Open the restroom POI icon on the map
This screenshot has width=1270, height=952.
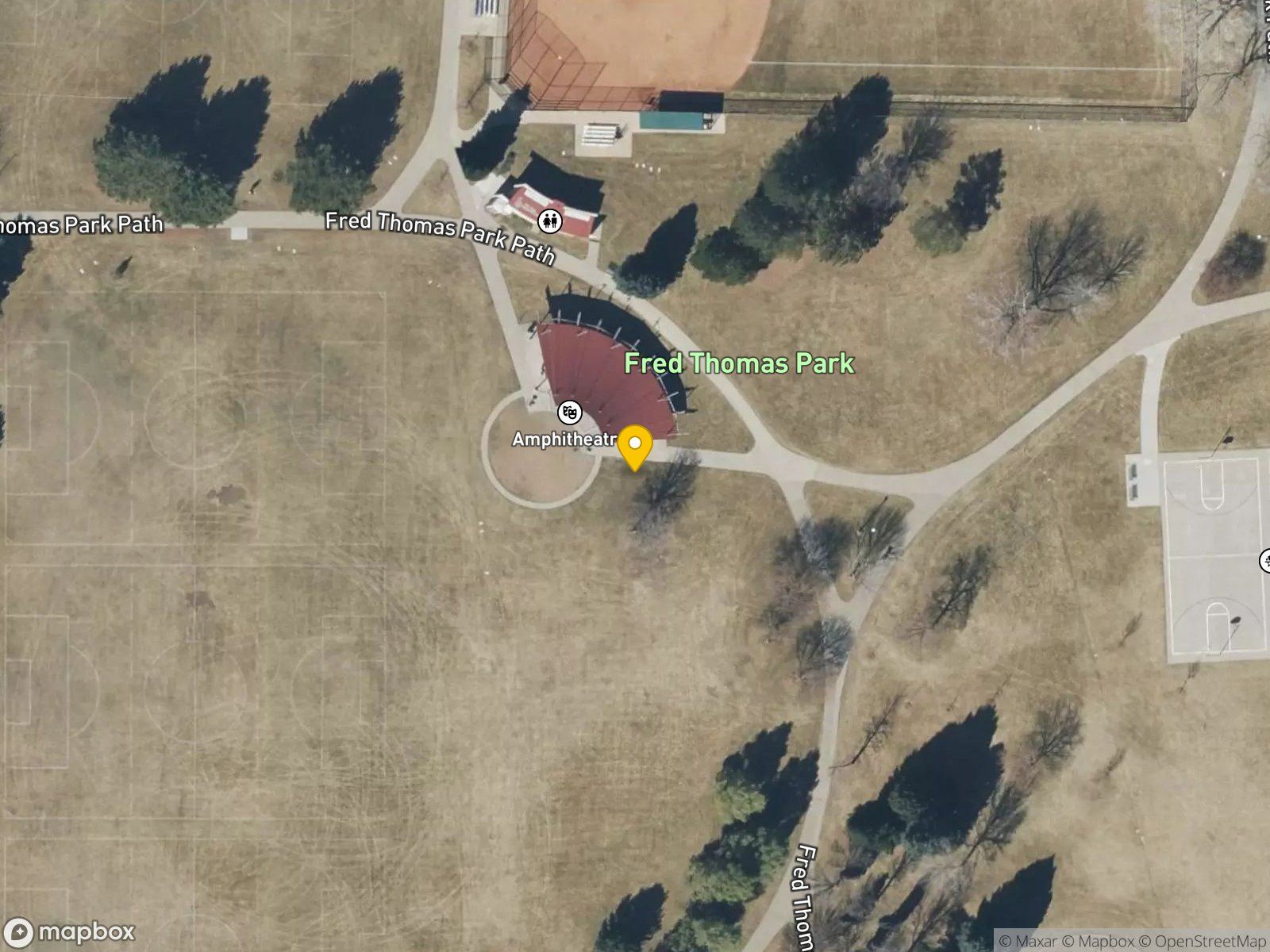click(x=550, y=221)
